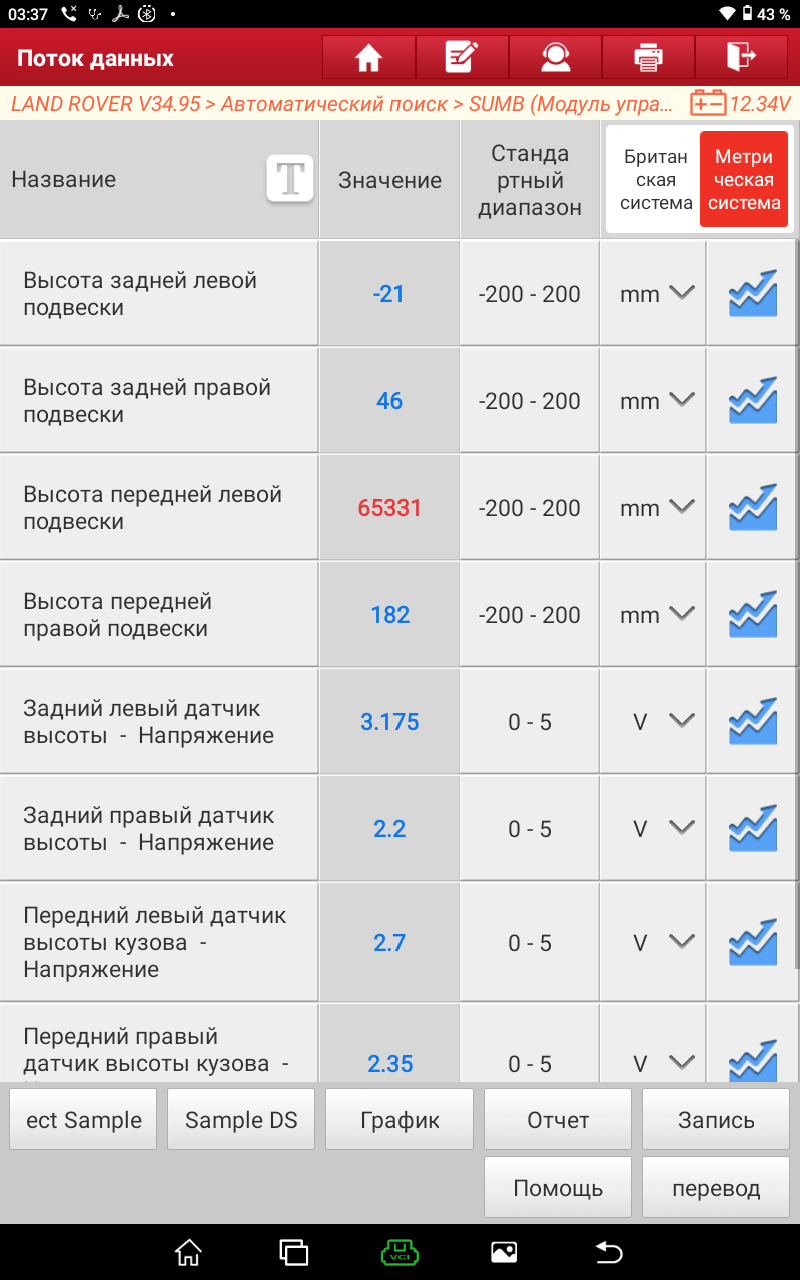800x1280 pixels.
Task: Switch to Британская система units
Action: [655, 180]
